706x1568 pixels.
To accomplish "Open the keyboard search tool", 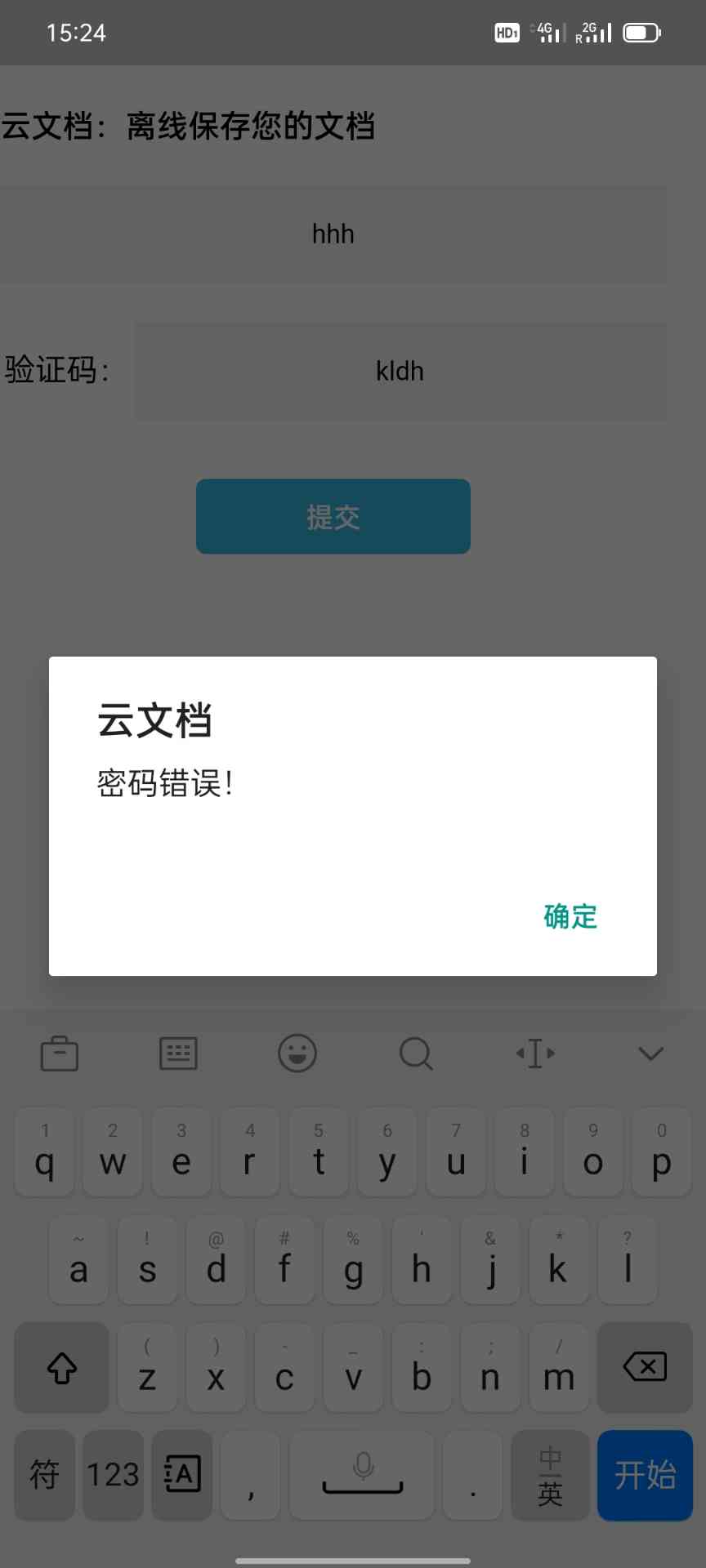I will click(416, 1053).
